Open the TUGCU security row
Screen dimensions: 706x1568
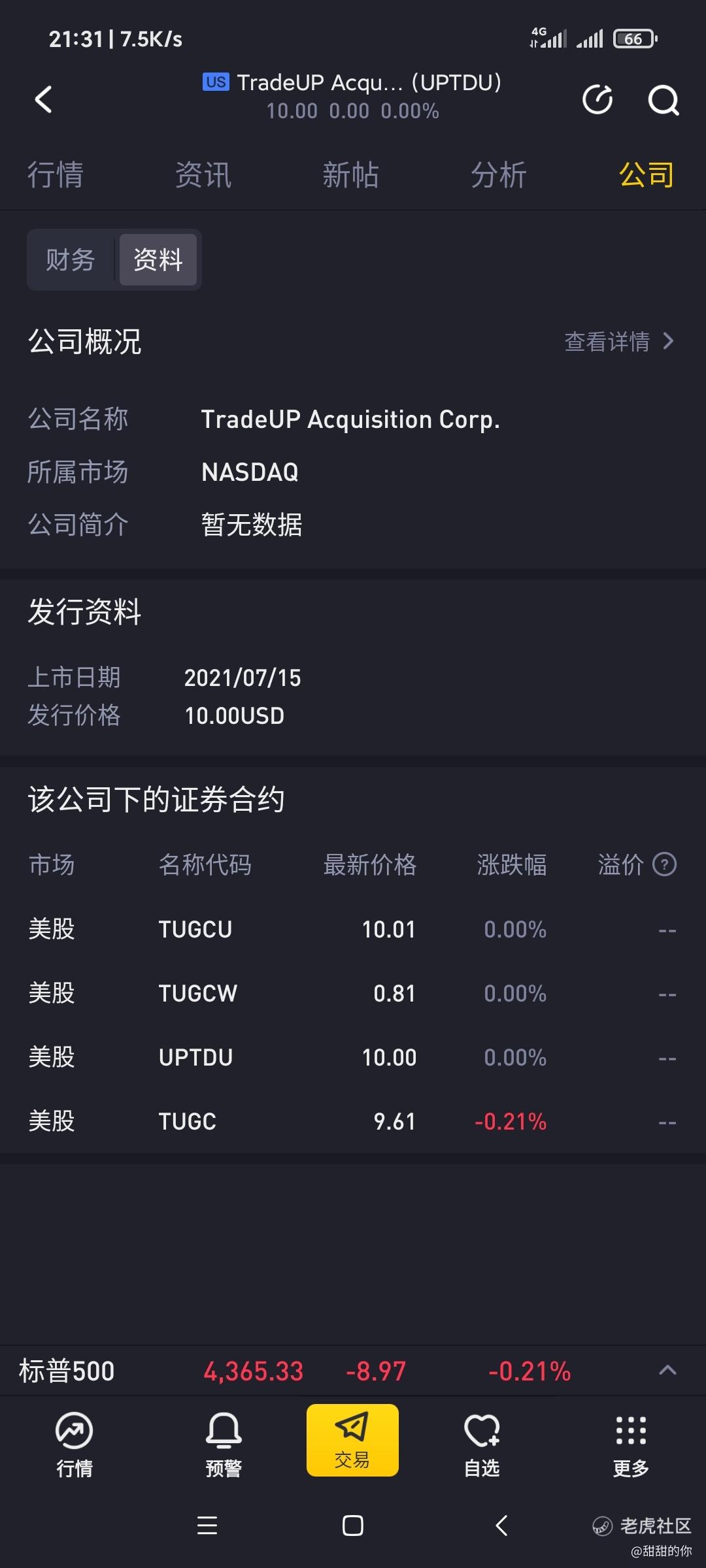(x=353, y=929)
